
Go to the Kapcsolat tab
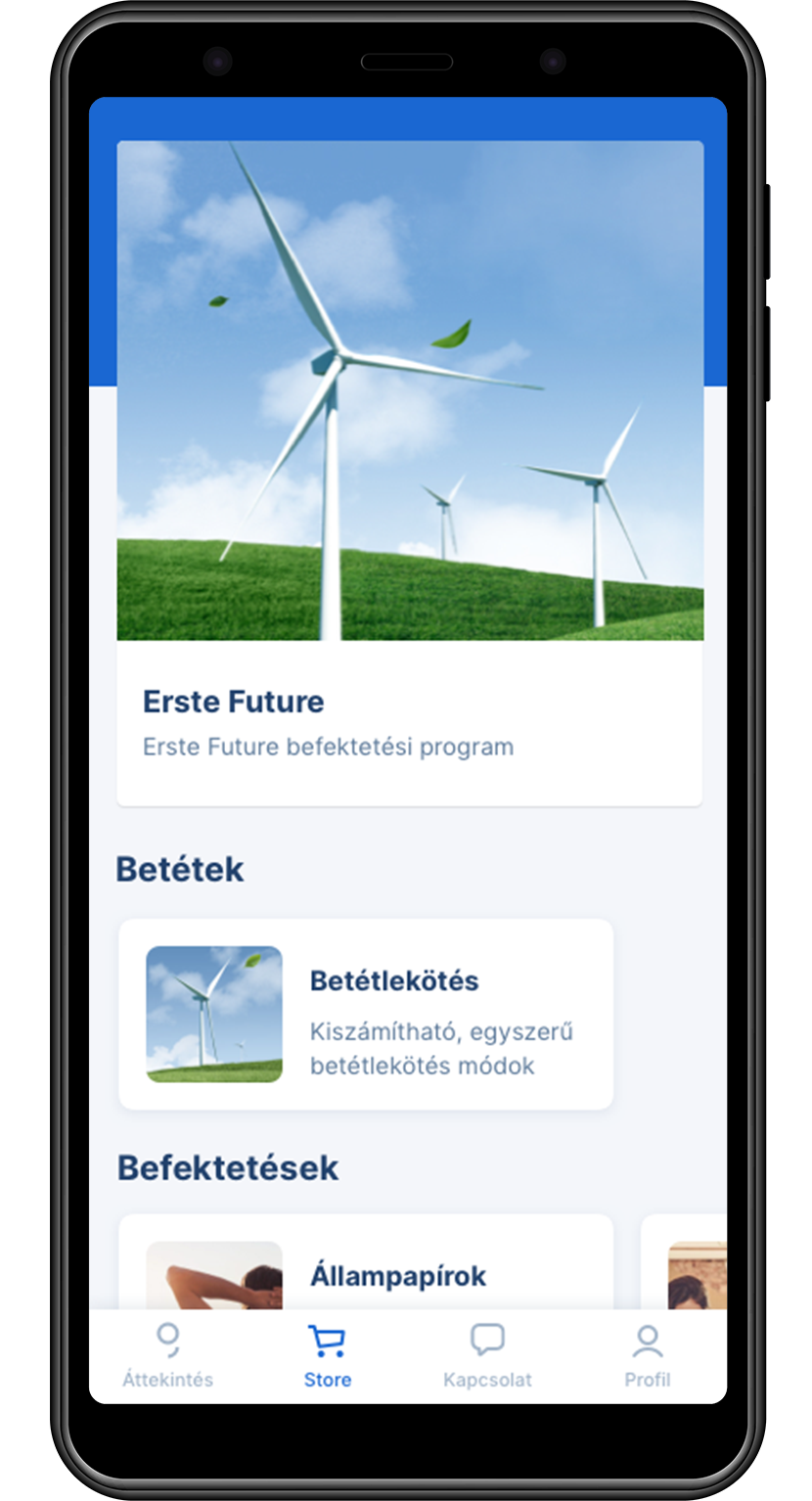click(487, 1356)
